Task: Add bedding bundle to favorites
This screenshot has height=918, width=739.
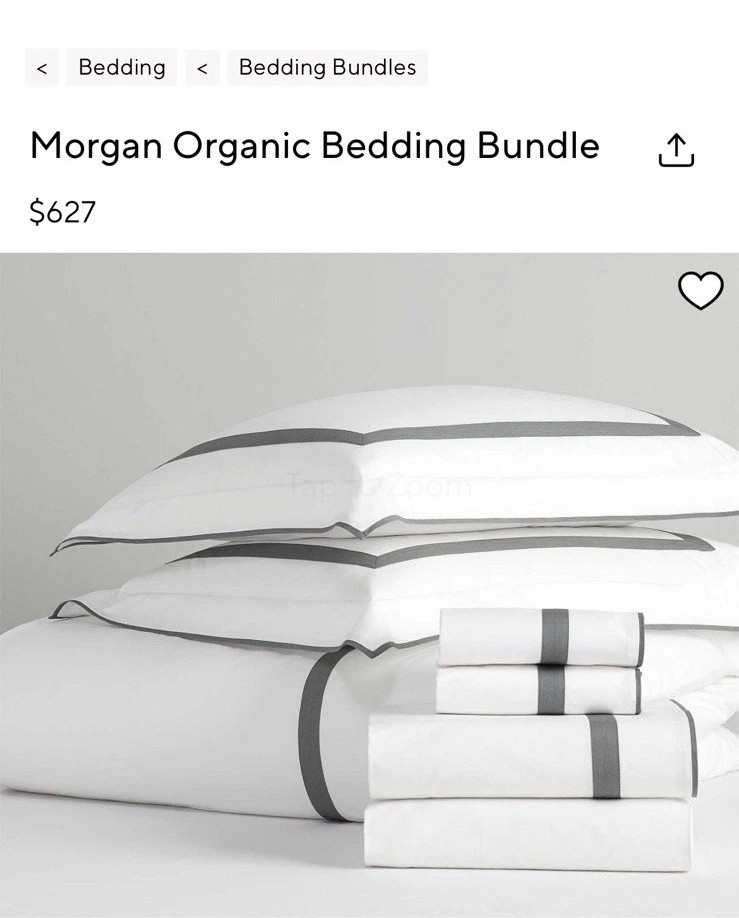Action: (x=700, y=291)
